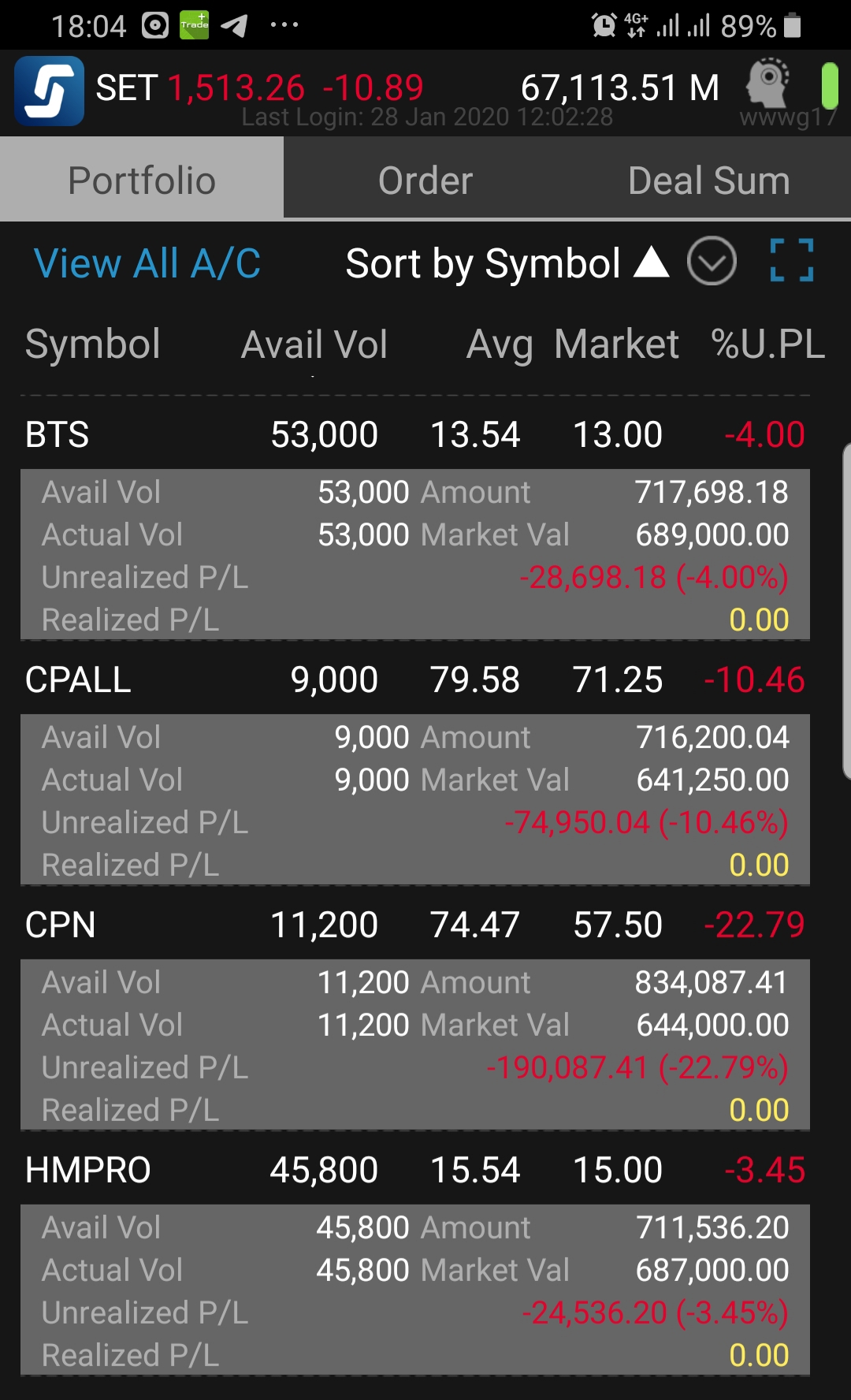Open the sort options dropdown chevron

tap(712, 262)
